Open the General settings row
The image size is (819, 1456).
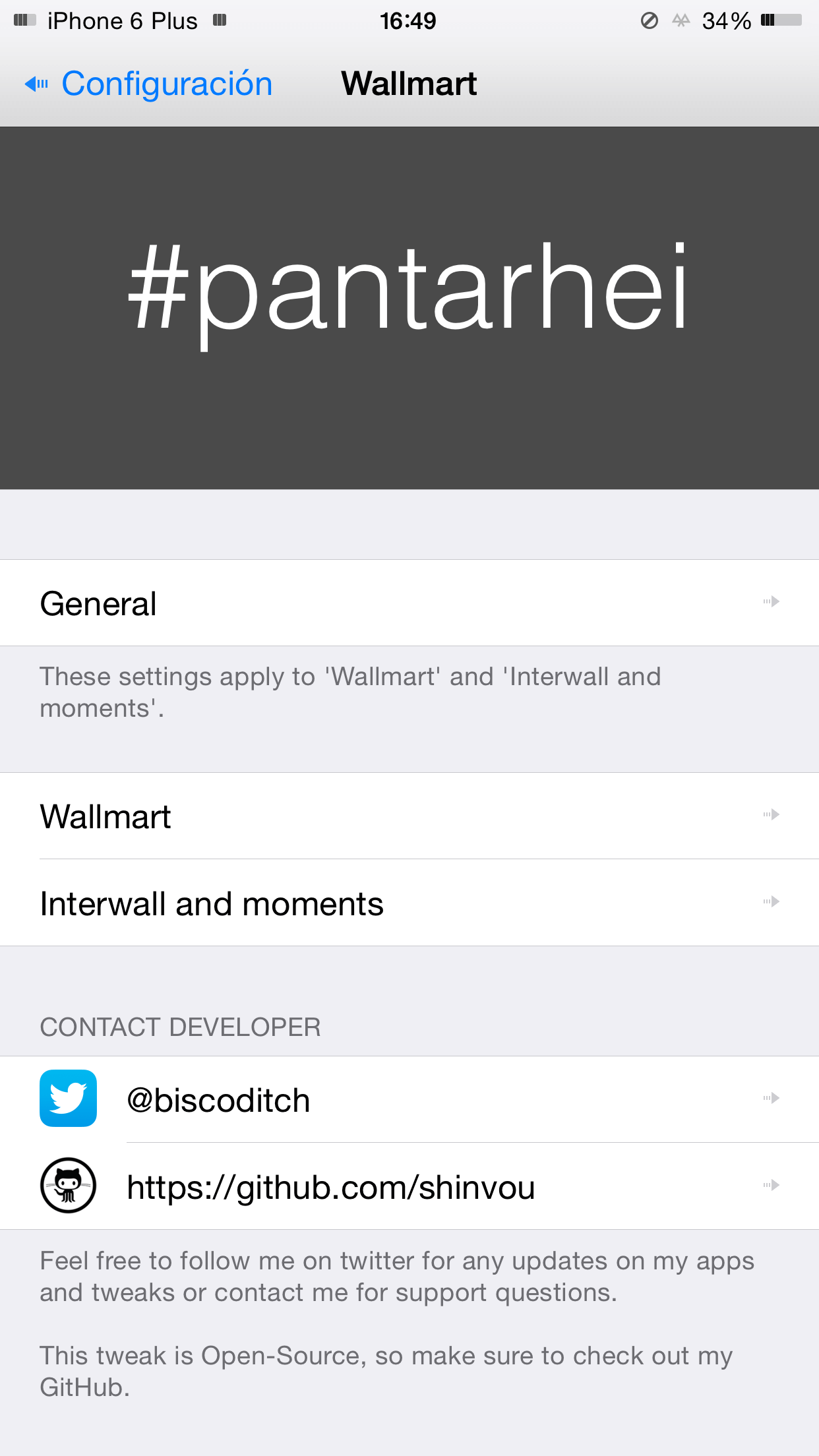[x=409, y=603]
